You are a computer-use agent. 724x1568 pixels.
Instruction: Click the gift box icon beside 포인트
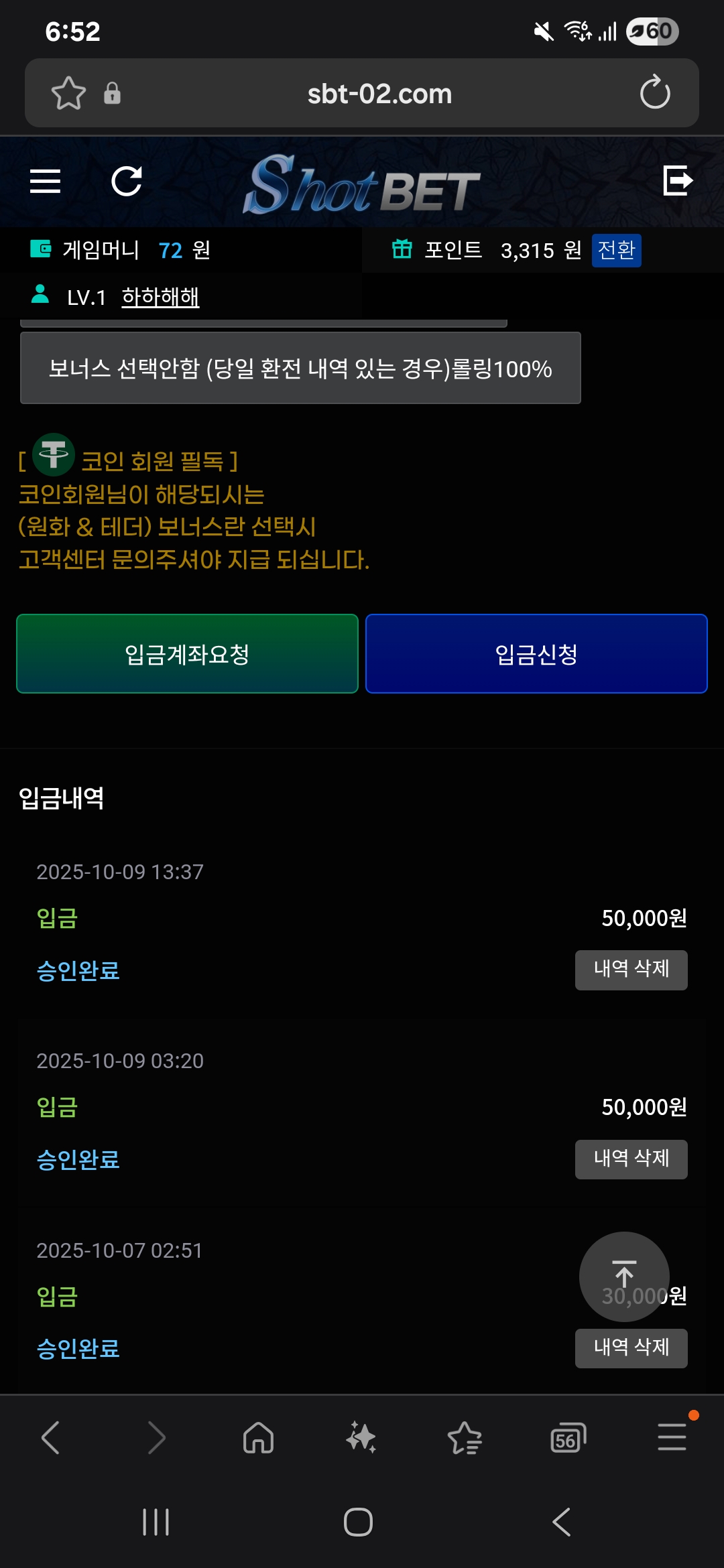pyautogui.click(x=402, y=250)
